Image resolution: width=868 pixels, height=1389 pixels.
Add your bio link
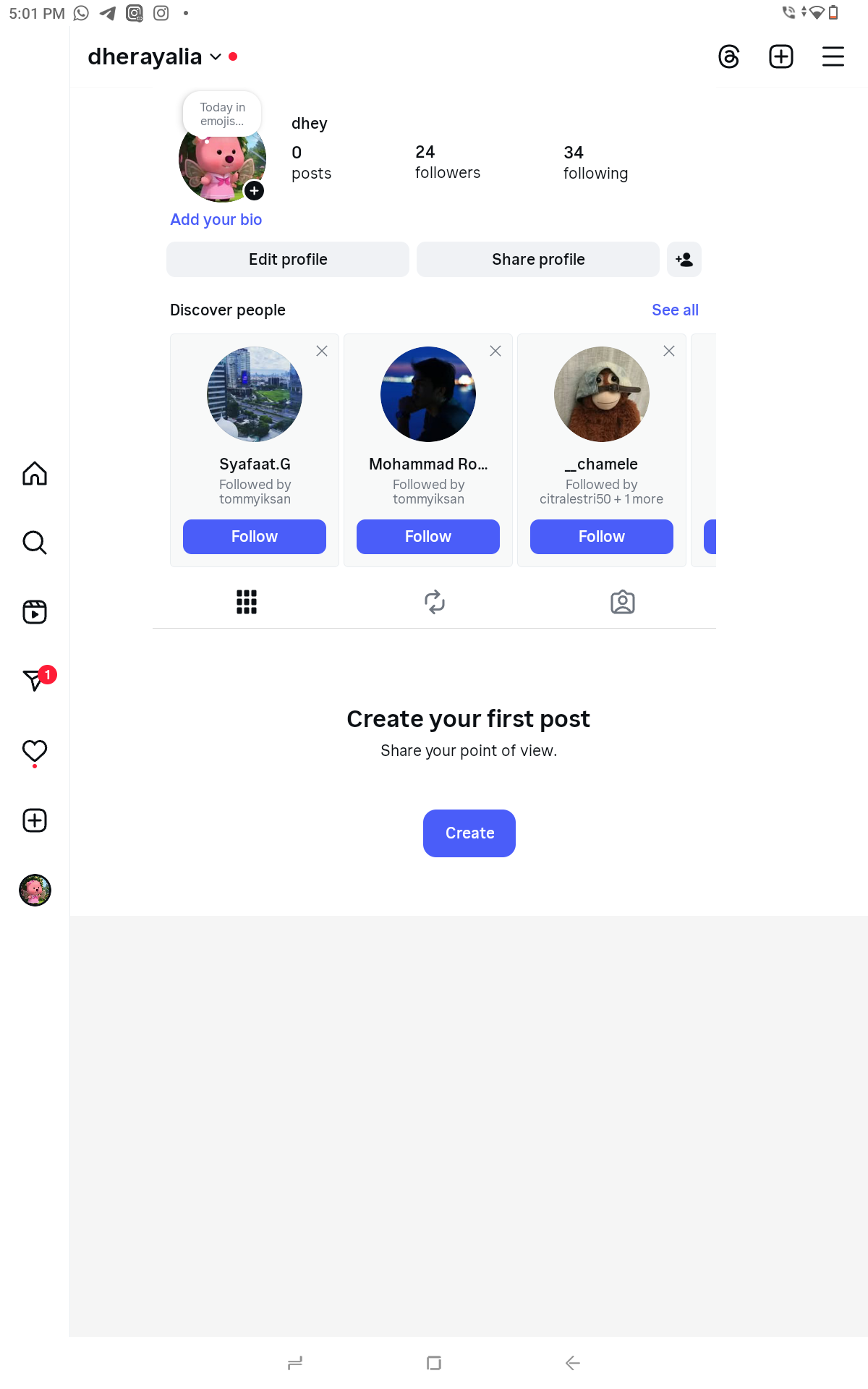(x=216, y=220)
